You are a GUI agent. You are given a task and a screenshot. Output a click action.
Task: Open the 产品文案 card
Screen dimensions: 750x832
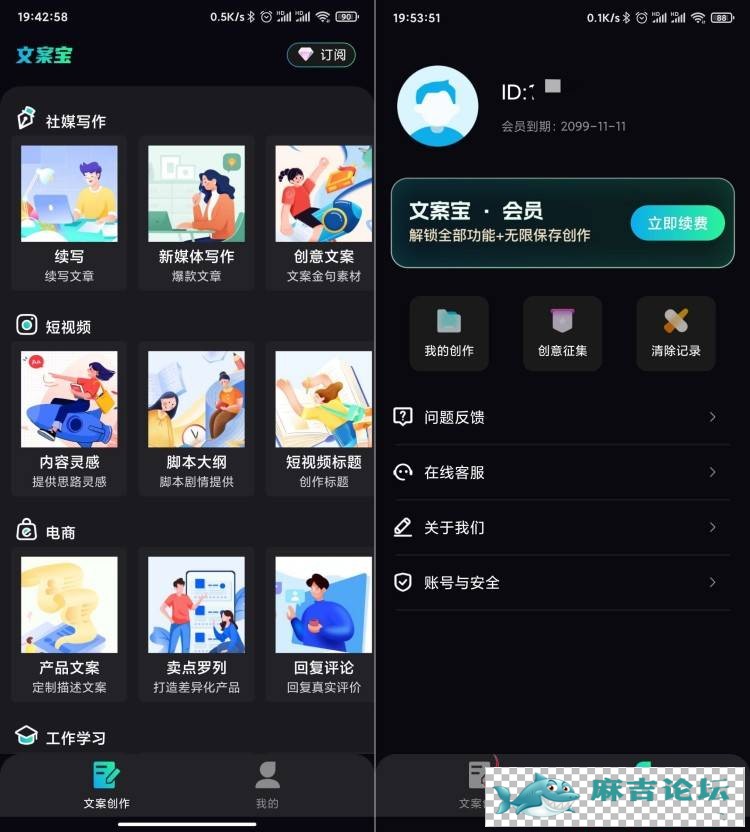69,624
